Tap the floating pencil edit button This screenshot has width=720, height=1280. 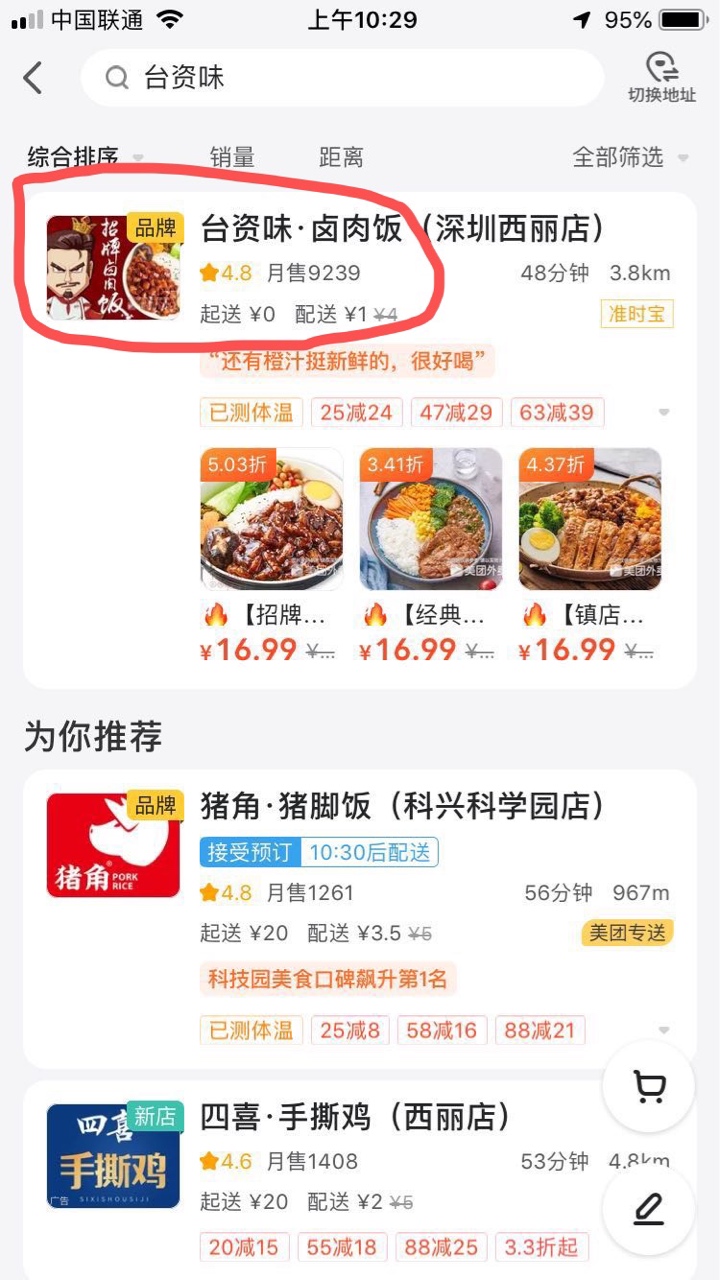(648, 1210)
